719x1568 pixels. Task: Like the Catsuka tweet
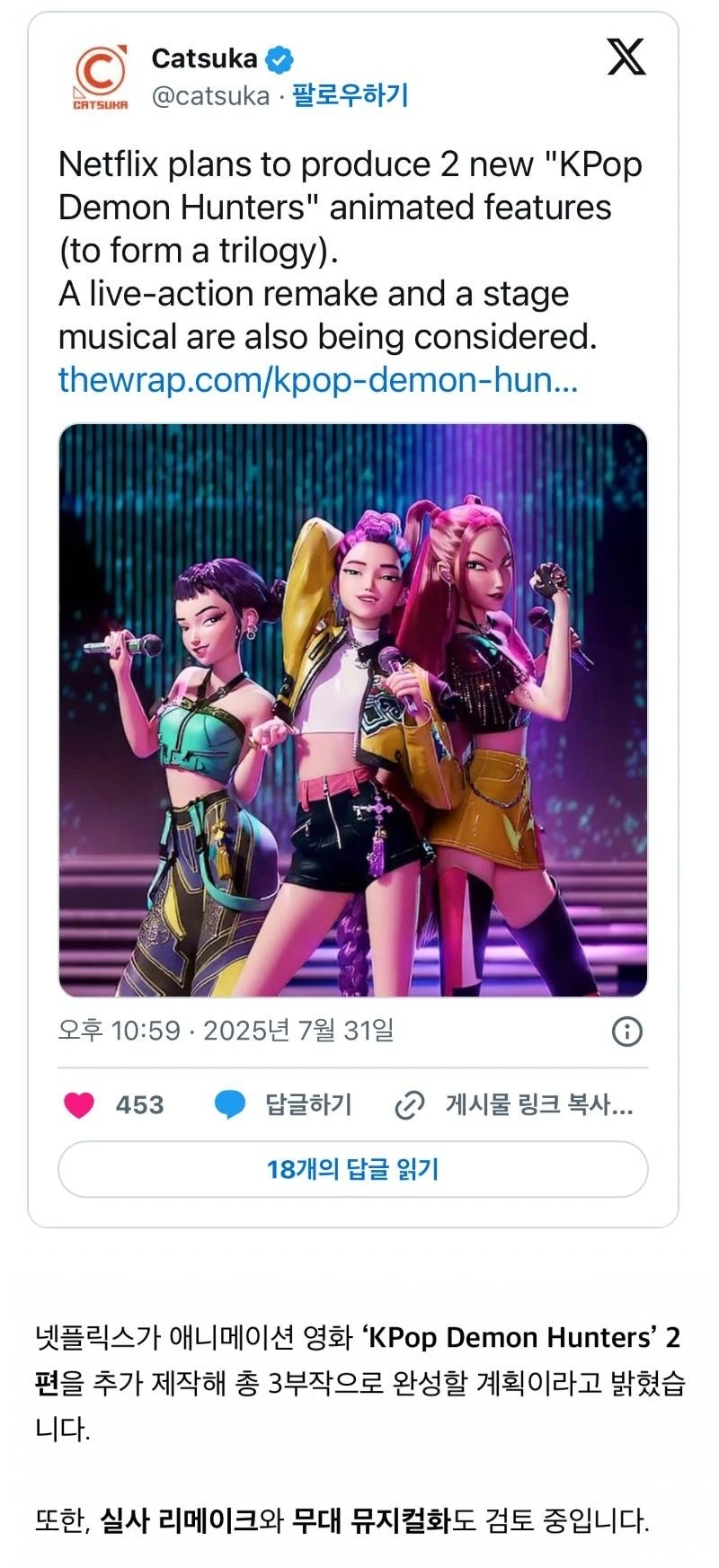[x=80, y=1104]
